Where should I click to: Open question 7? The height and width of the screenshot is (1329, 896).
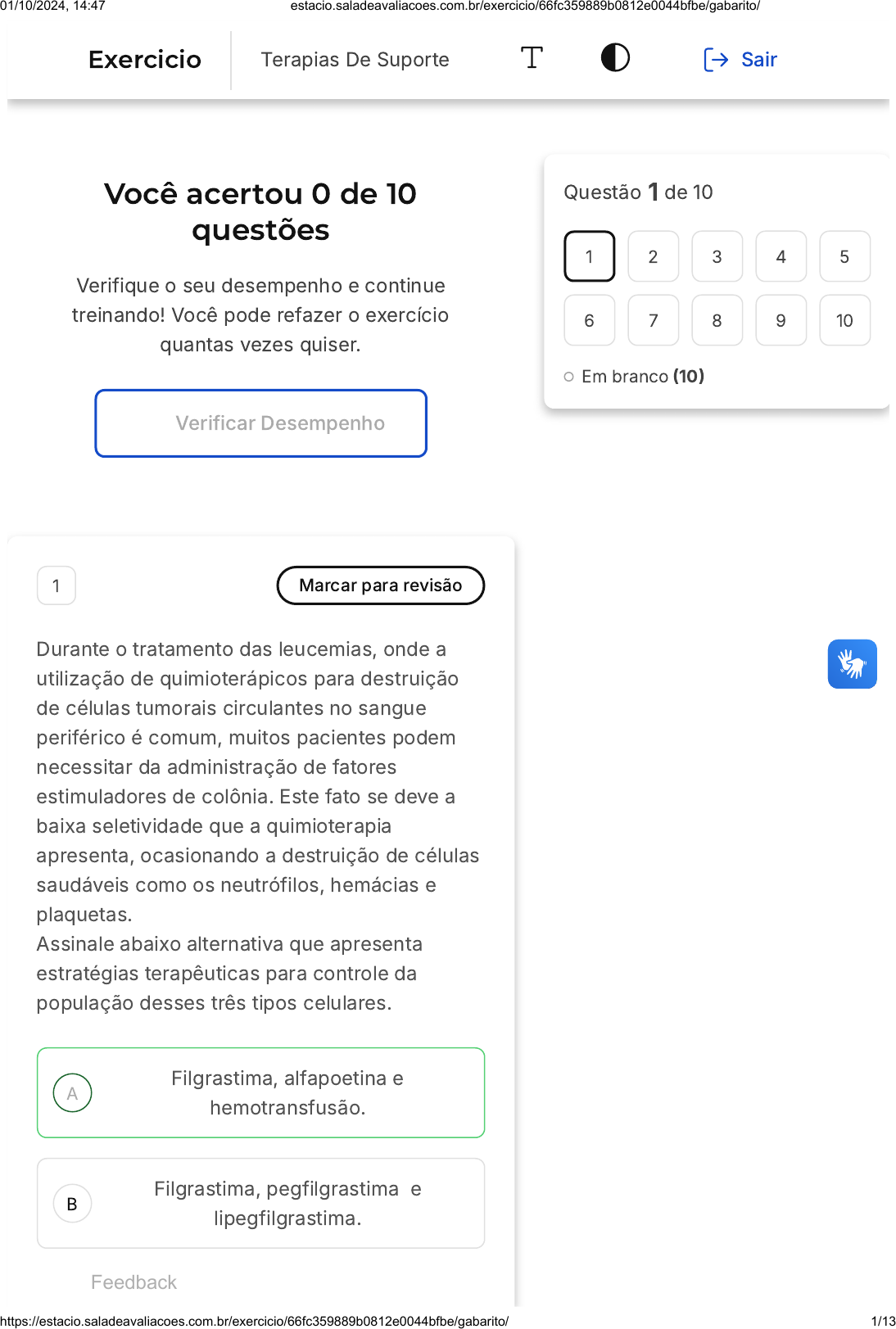click(653, 320)
